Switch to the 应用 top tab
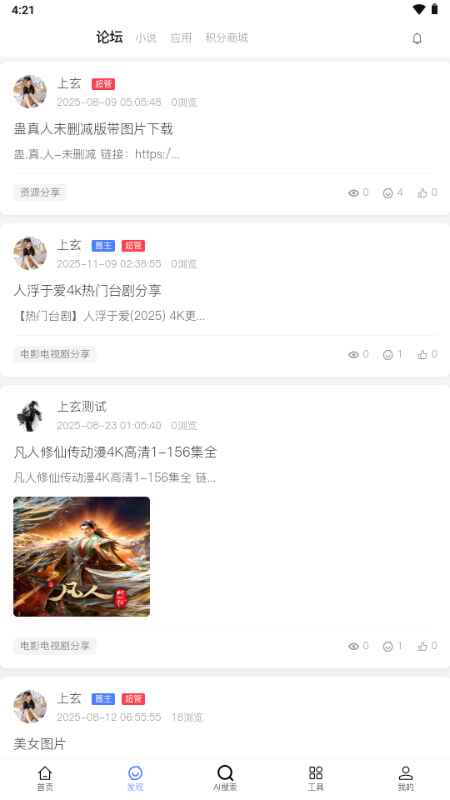The image size is (450, 800). pyautogui.click(x=181, y=38)
